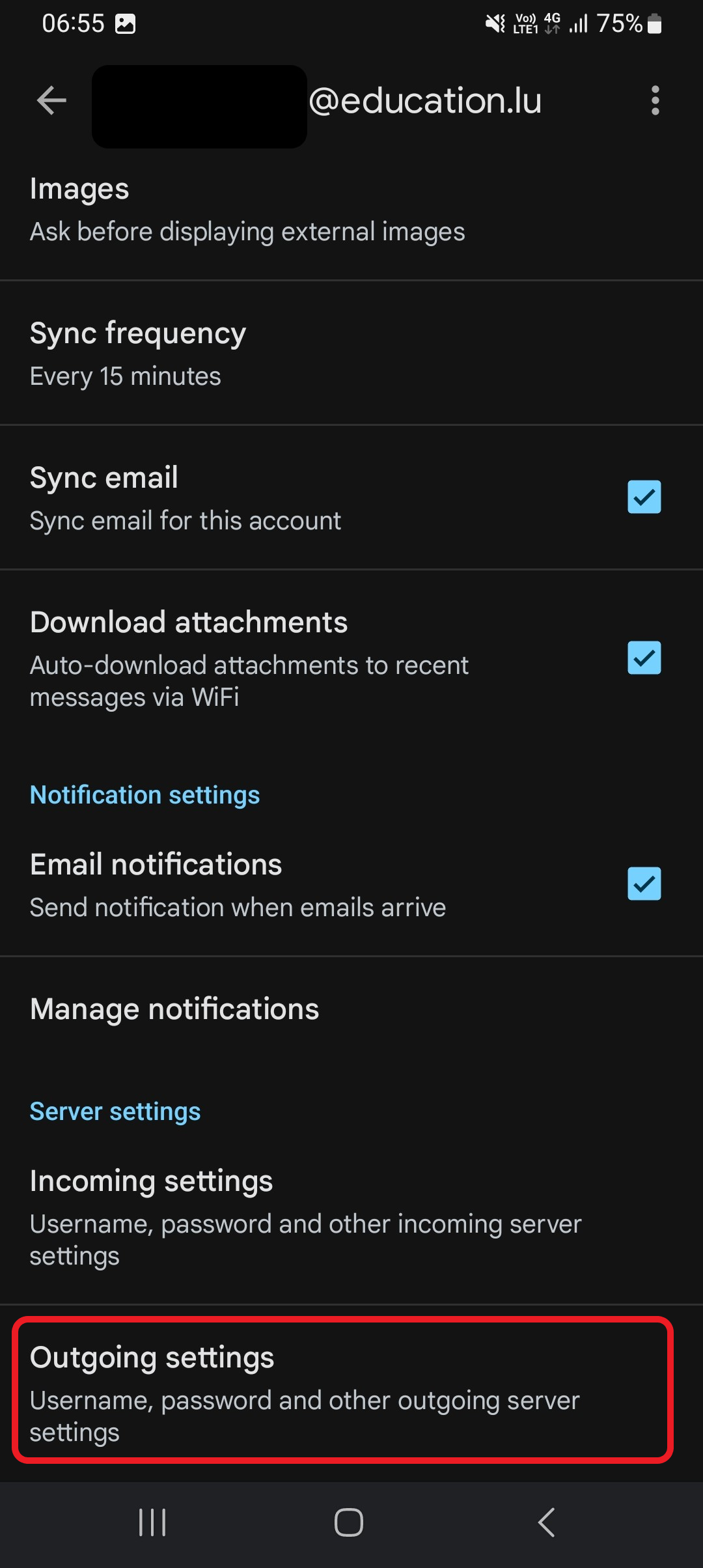Open the three-dot overflow menu
703x1568 pixels.
655,100
